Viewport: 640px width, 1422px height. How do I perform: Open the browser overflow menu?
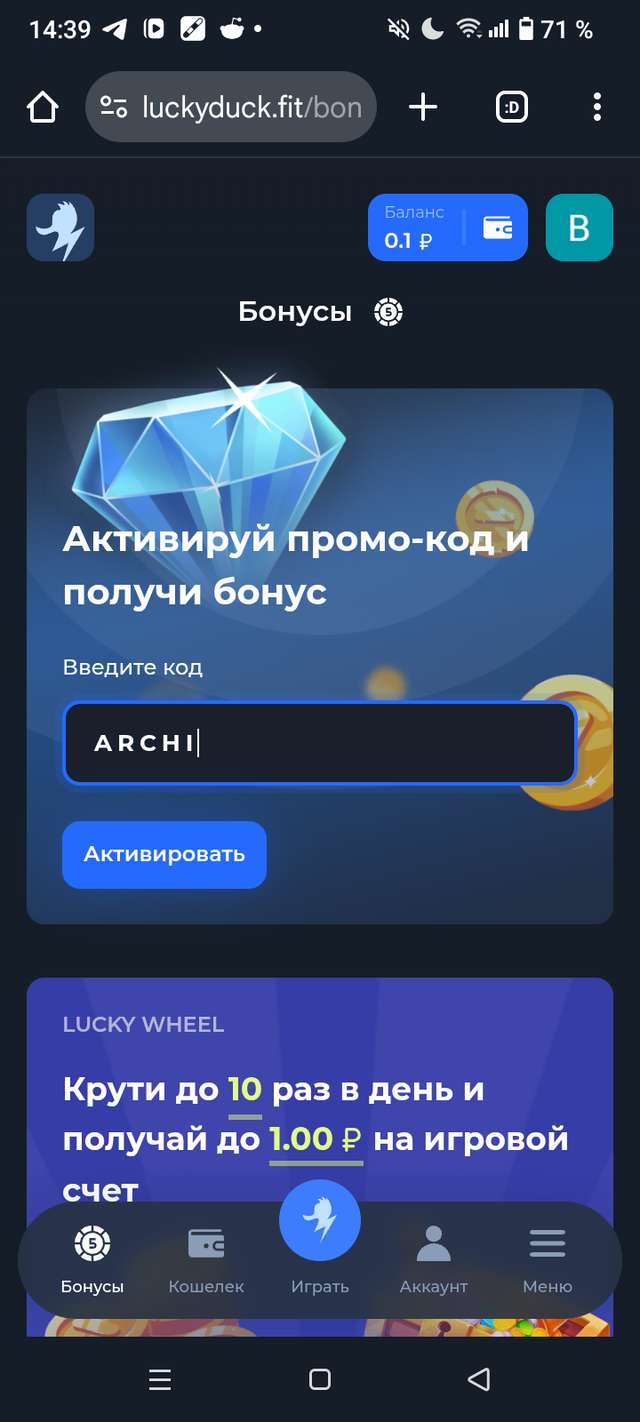(x=596, y=107)
